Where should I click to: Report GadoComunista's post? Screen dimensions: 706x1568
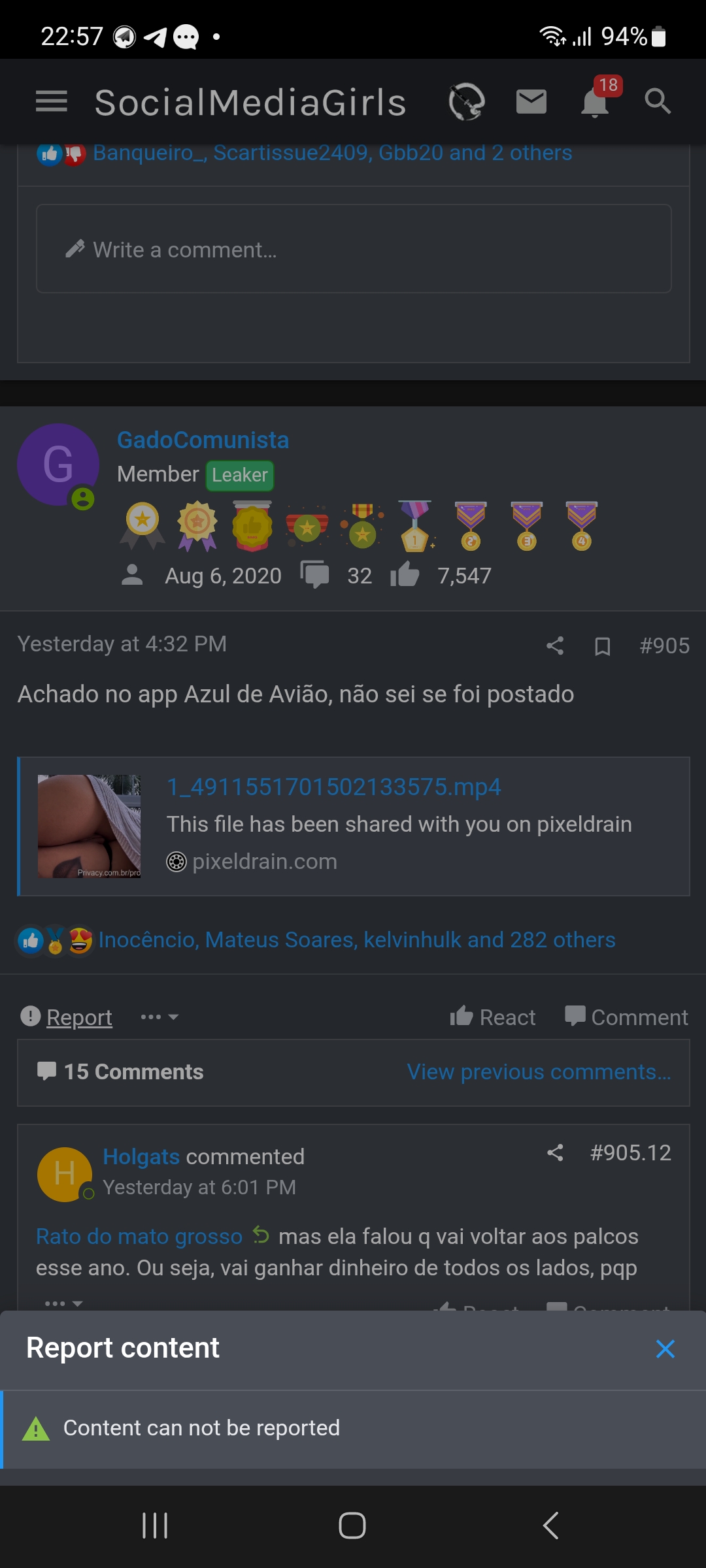[x=79, y=1017]
